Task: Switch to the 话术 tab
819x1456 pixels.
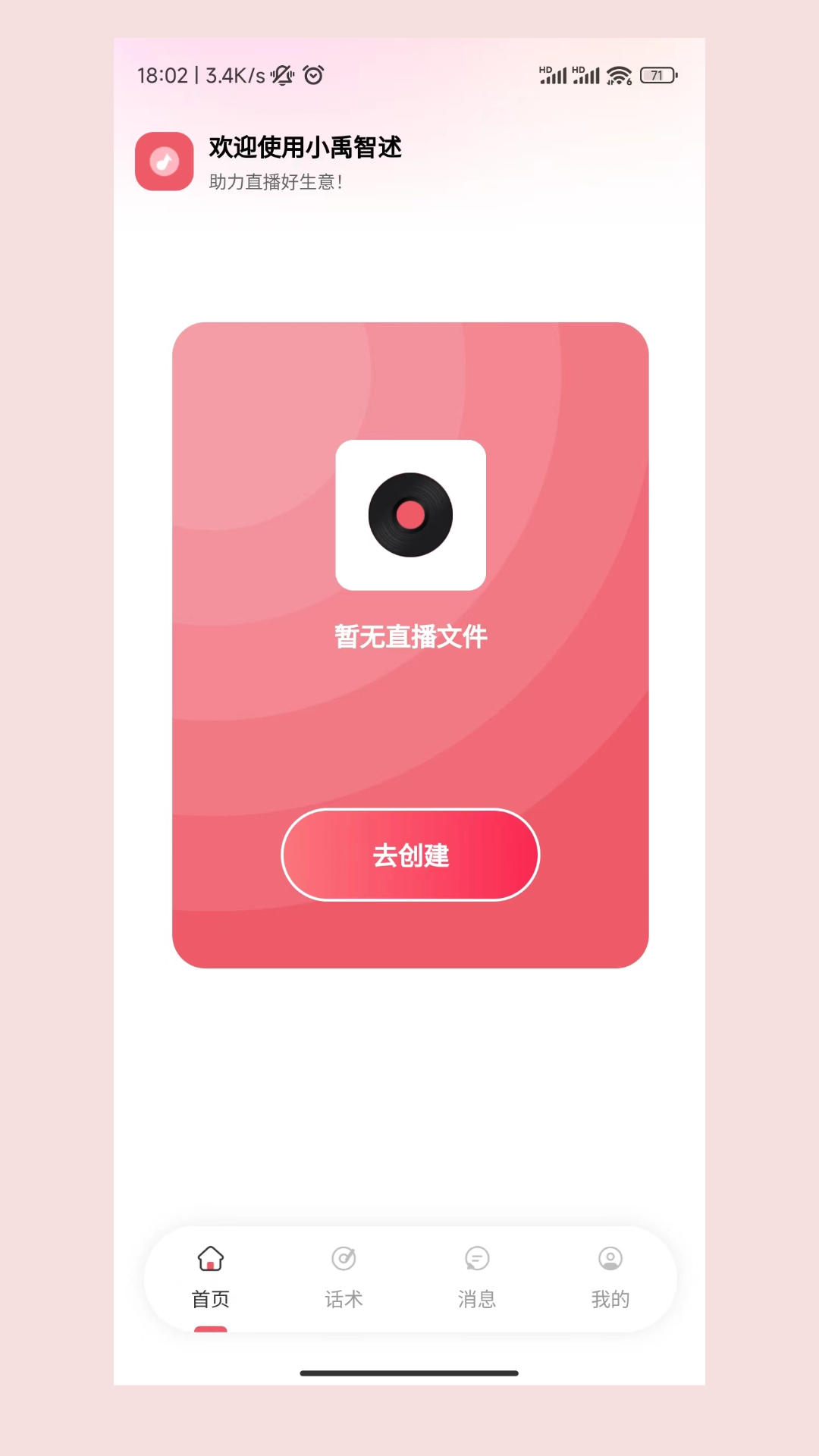Action: coord(344,1278)
